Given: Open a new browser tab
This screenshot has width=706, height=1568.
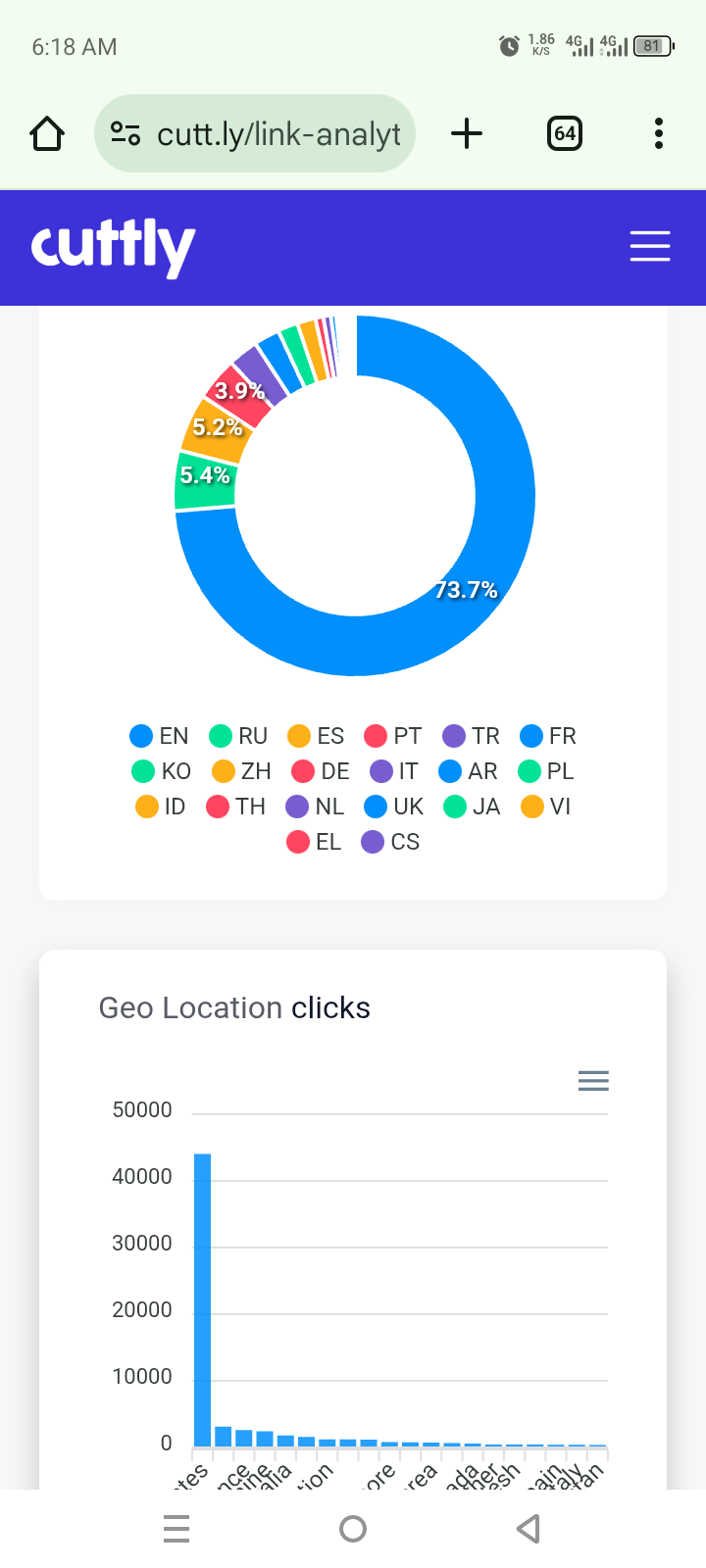Looking at the screenshot, I should coord(467,133).
